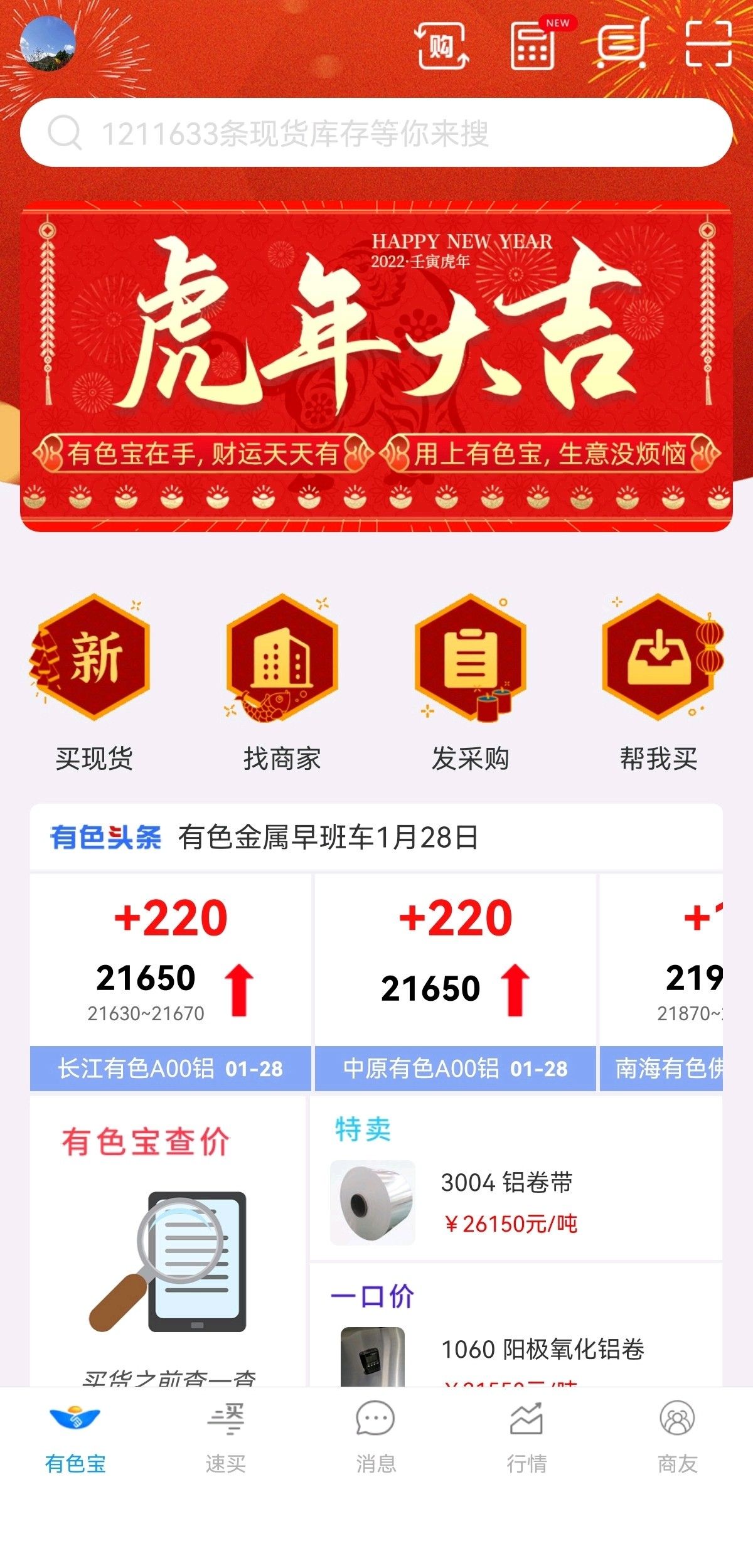
Task: Switch to the 行情 market tab
Action: point(526,1437)
